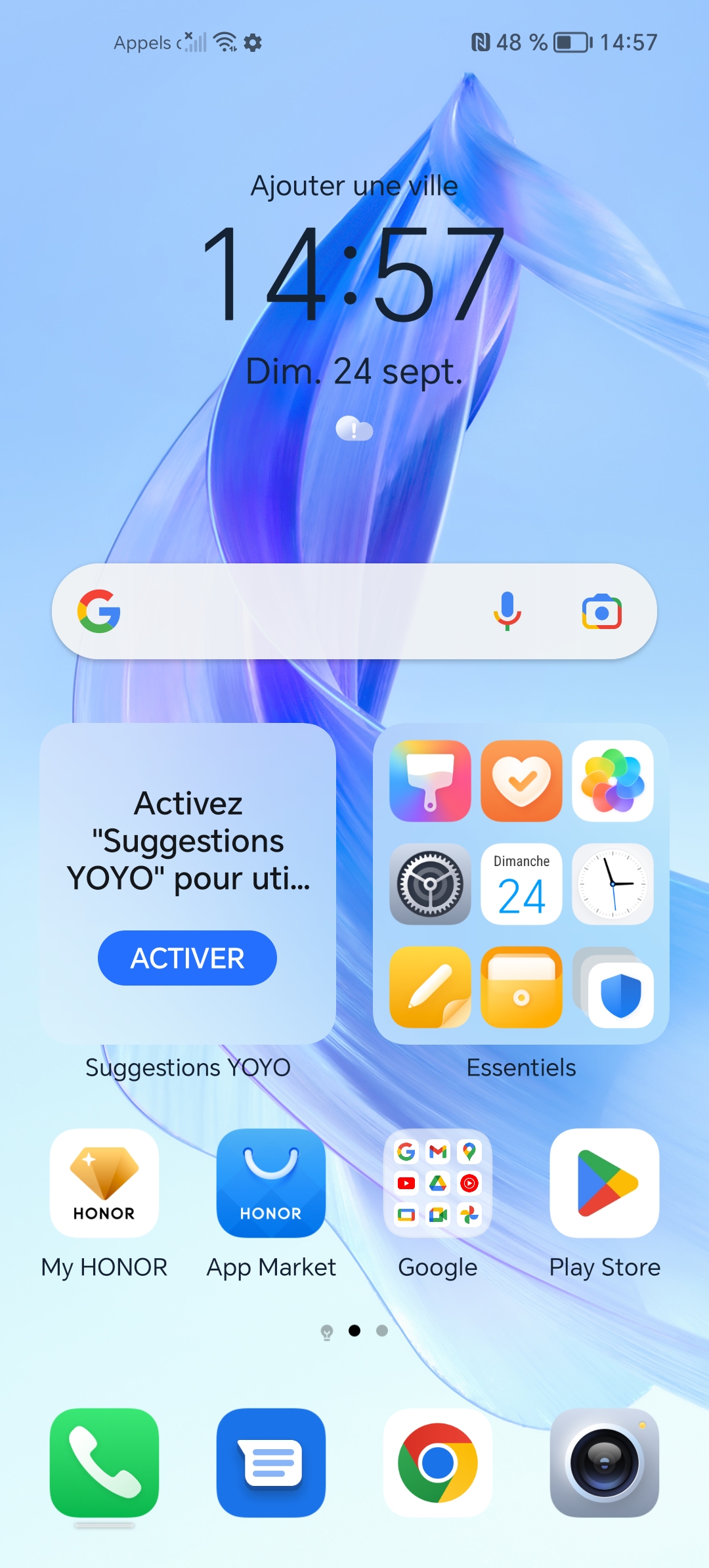Open the Messages app in dock
The image size is (709, 1568).
tap(271, 1462)
